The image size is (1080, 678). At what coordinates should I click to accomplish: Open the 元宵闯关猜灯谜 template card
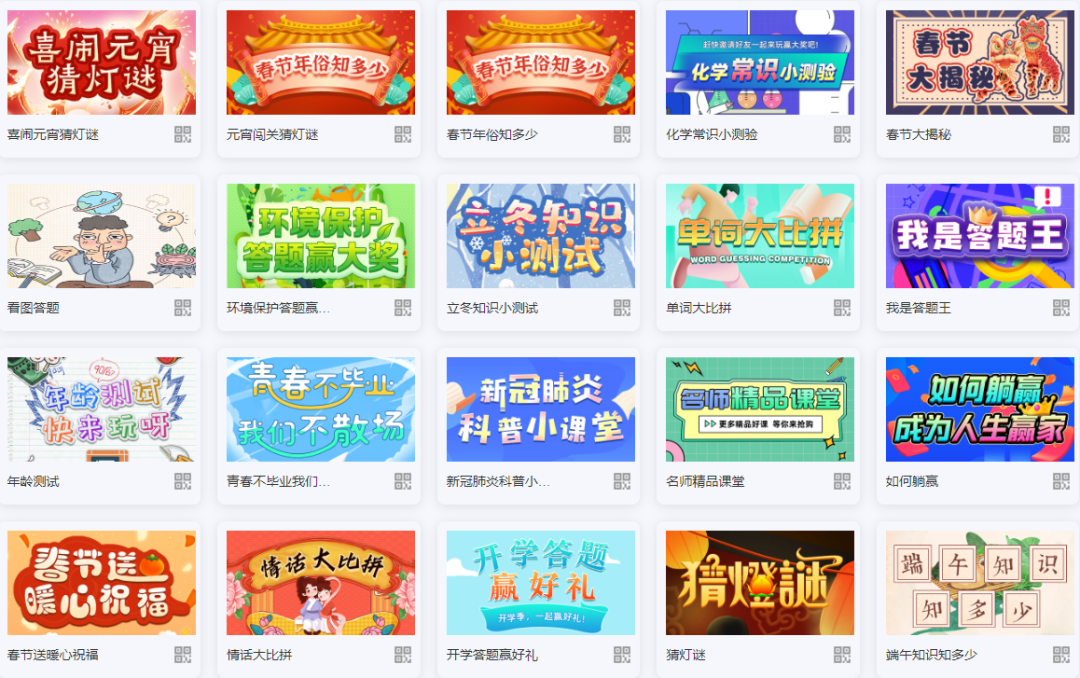320,62
